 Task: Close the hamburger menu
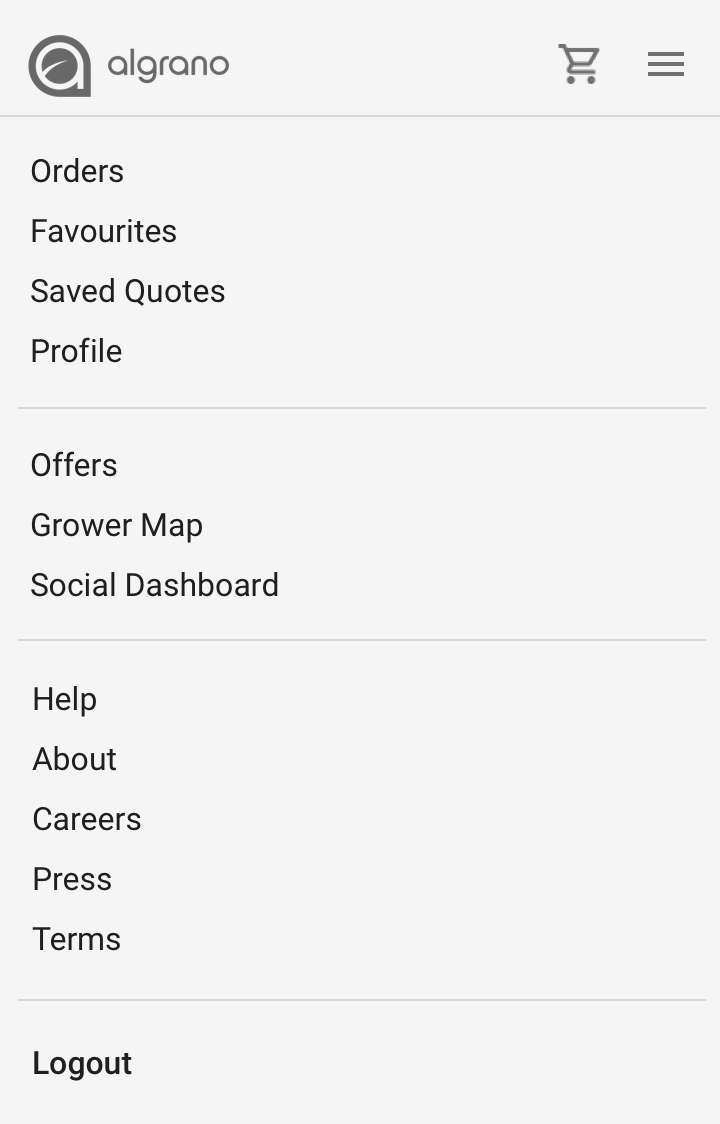666,65
